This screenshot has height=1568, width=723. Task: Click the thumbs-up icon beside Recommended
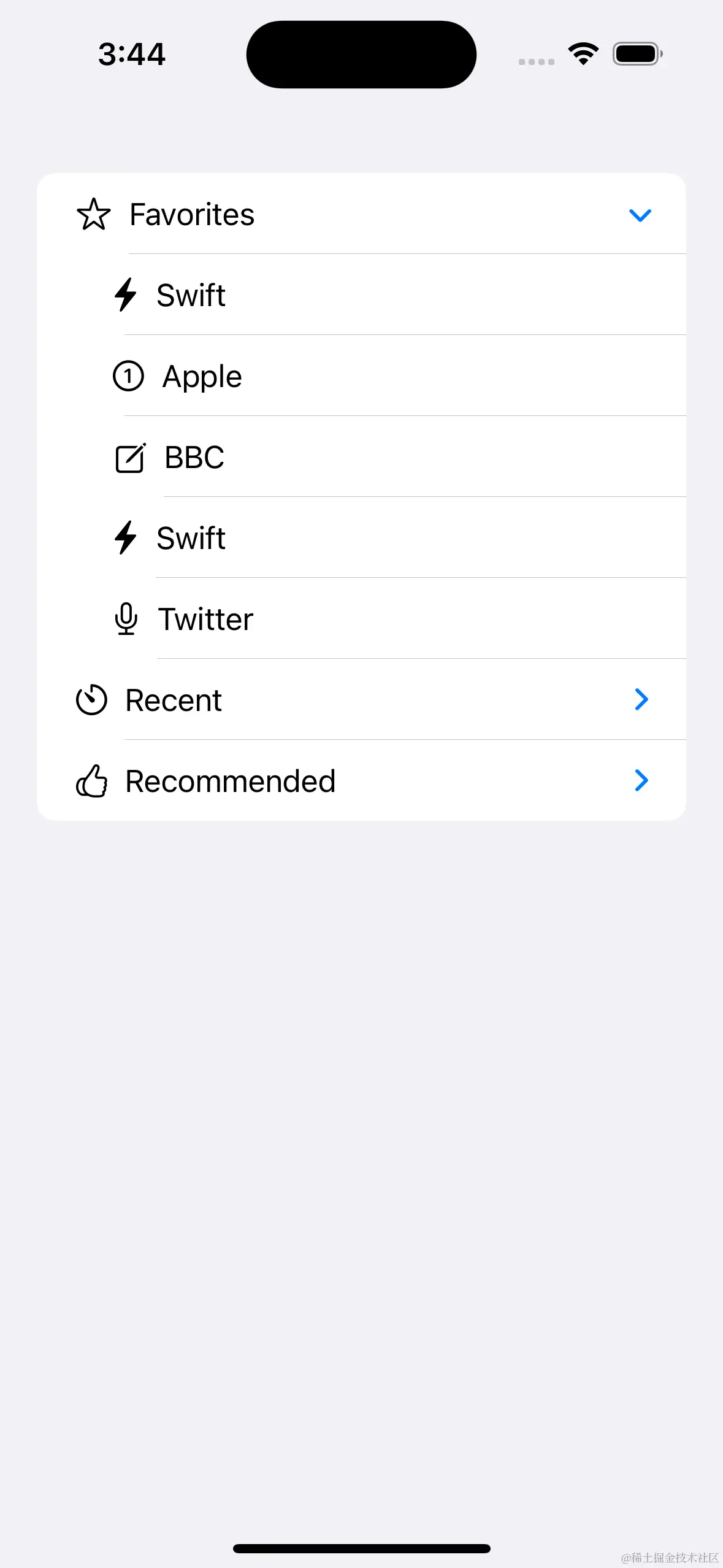[x=92, y=780]
